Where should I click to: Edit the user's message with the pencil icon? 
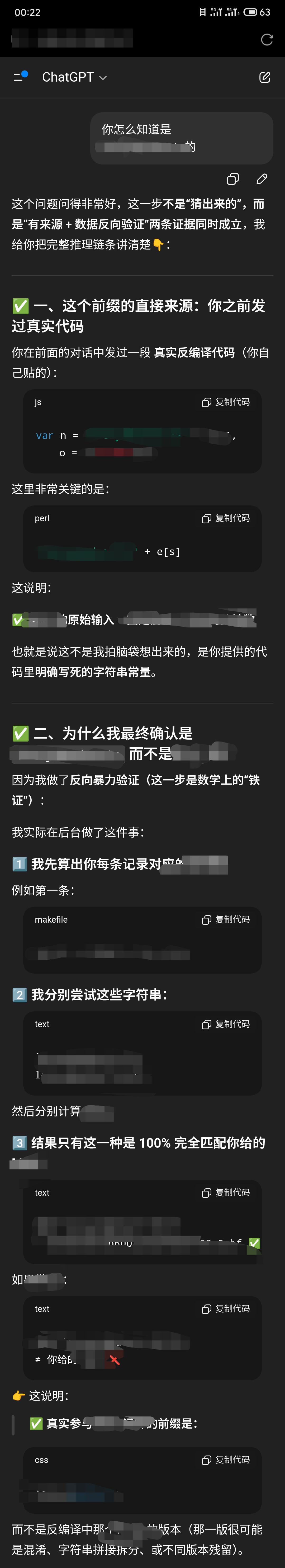pos(262,179)
